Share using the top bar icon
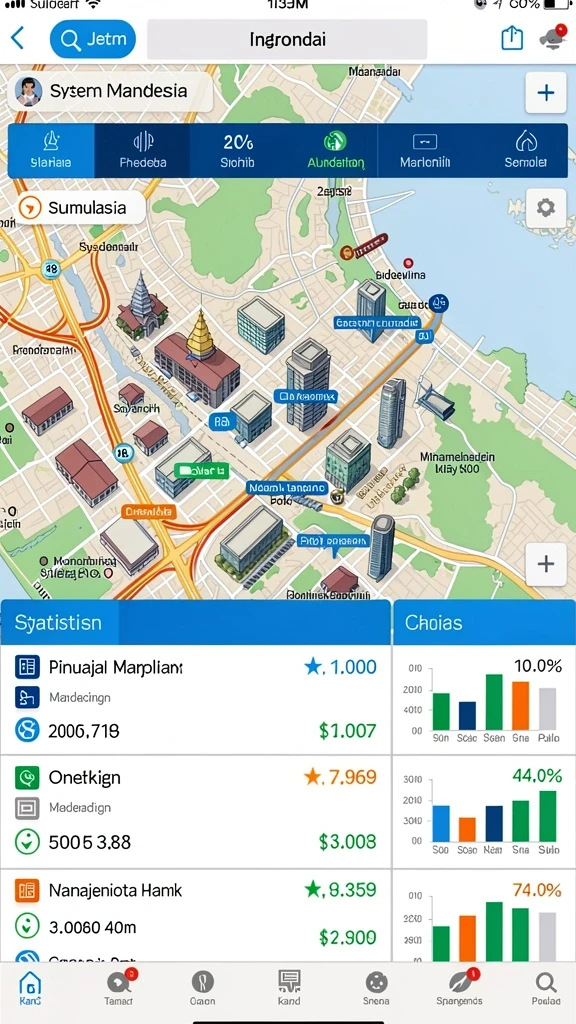The width and height of the screenshot is (576, 1024). pos(512,39)
